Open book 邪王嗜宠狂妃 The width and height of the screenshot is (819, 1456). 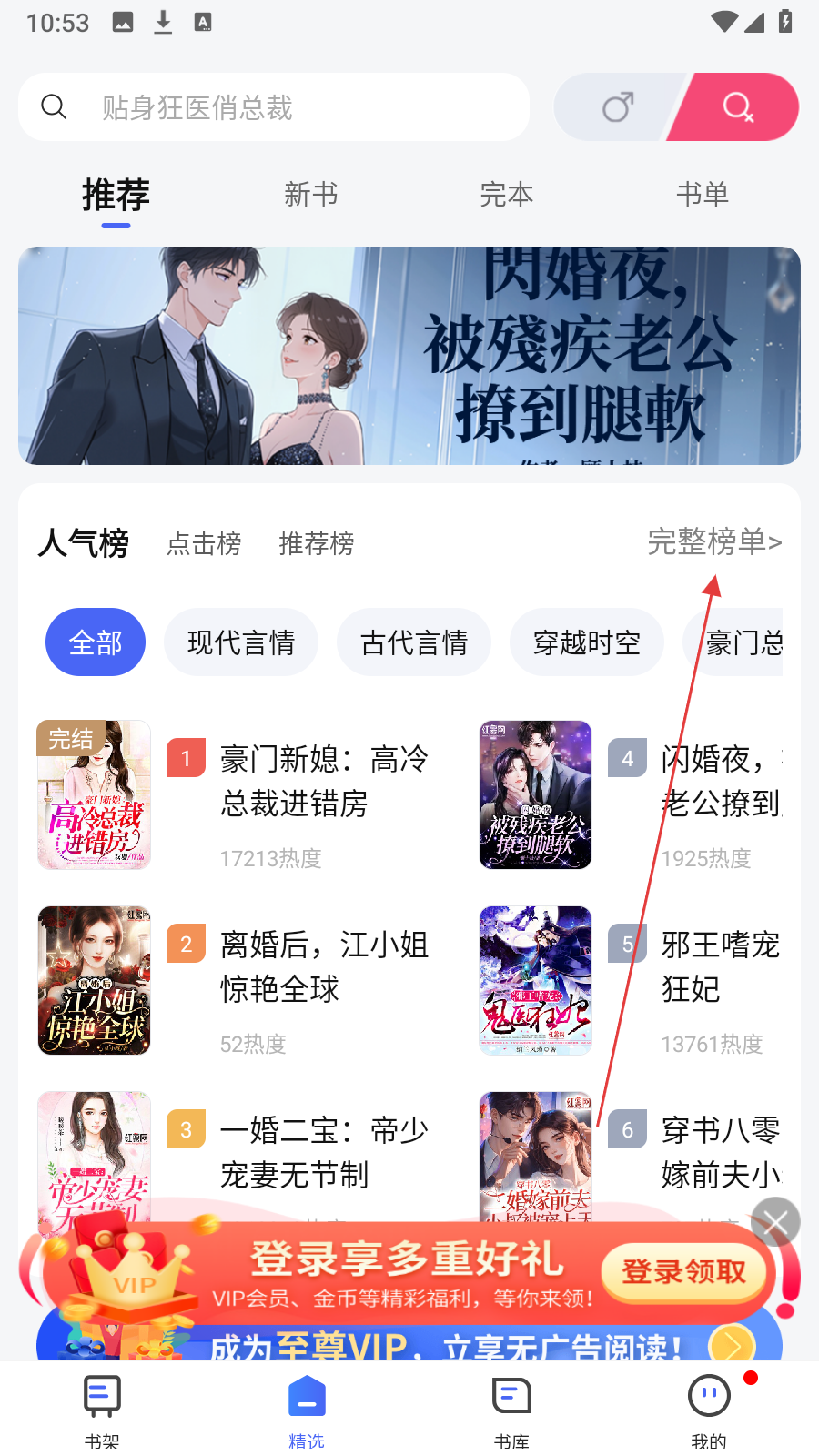719,966
